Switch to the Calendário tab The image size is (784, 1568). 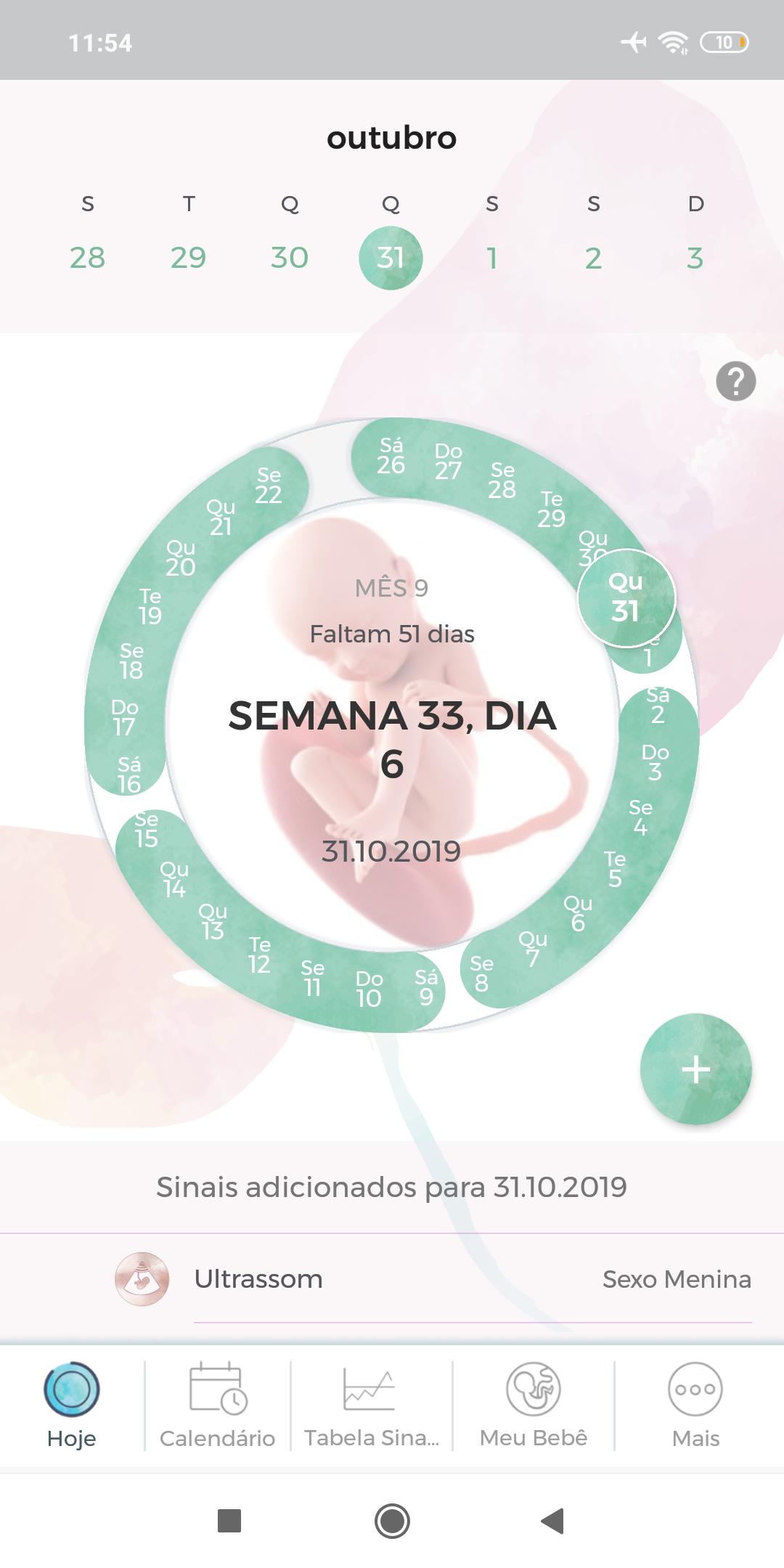click(217, 1406)
